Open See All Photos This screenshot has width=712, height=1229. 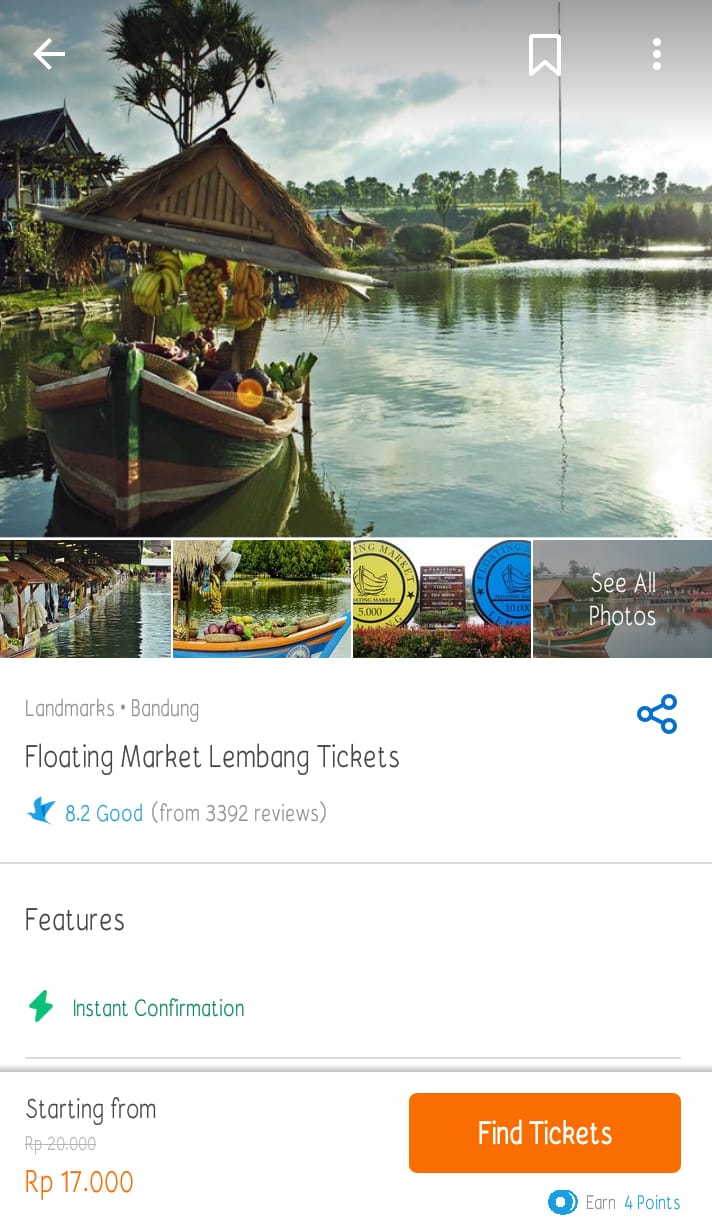622,599
